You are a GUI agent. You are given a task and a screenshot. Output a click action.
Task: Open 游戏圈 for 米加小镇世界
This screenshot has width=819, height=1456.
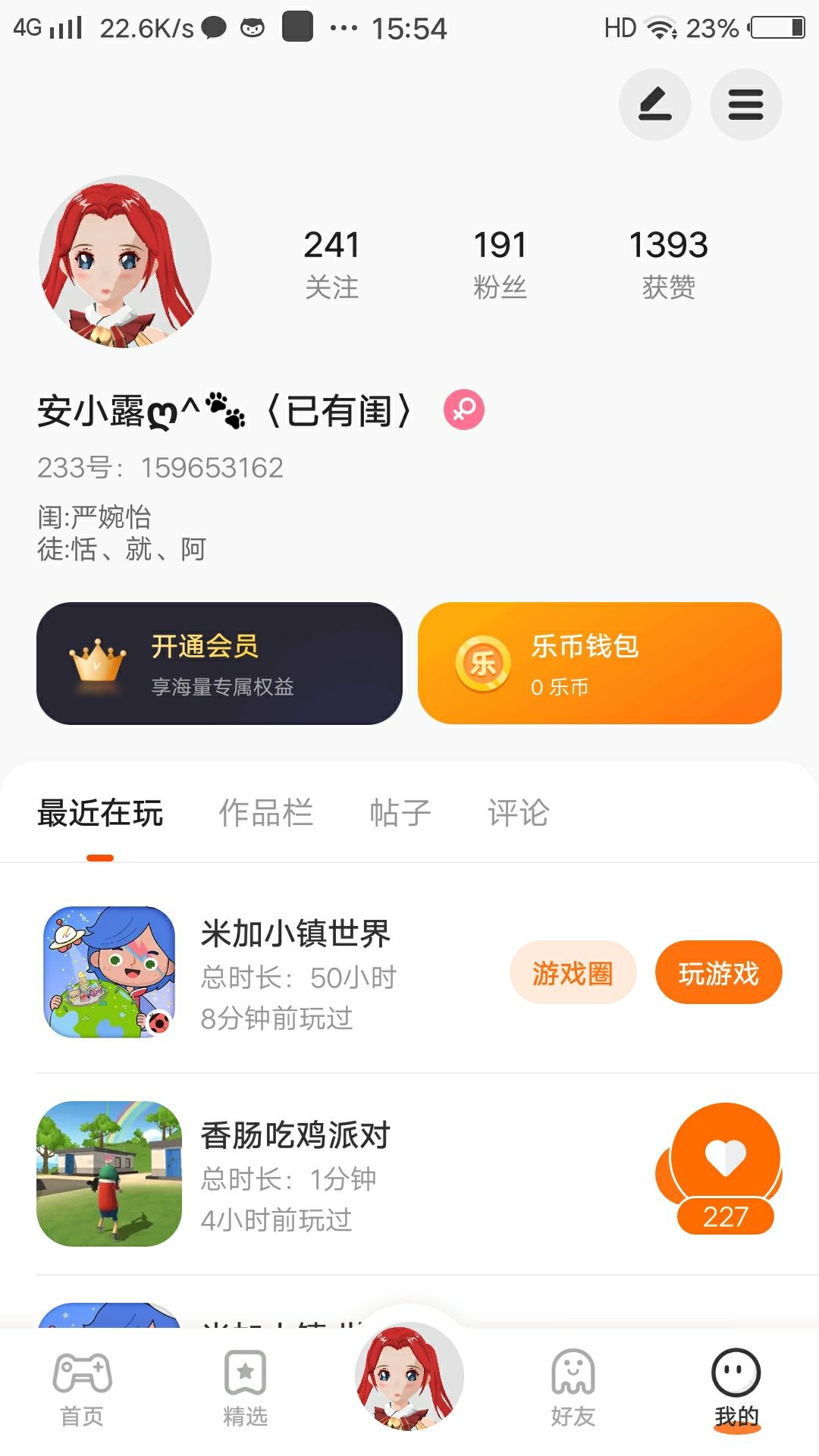pyautogui.click(x=573, y=973)
